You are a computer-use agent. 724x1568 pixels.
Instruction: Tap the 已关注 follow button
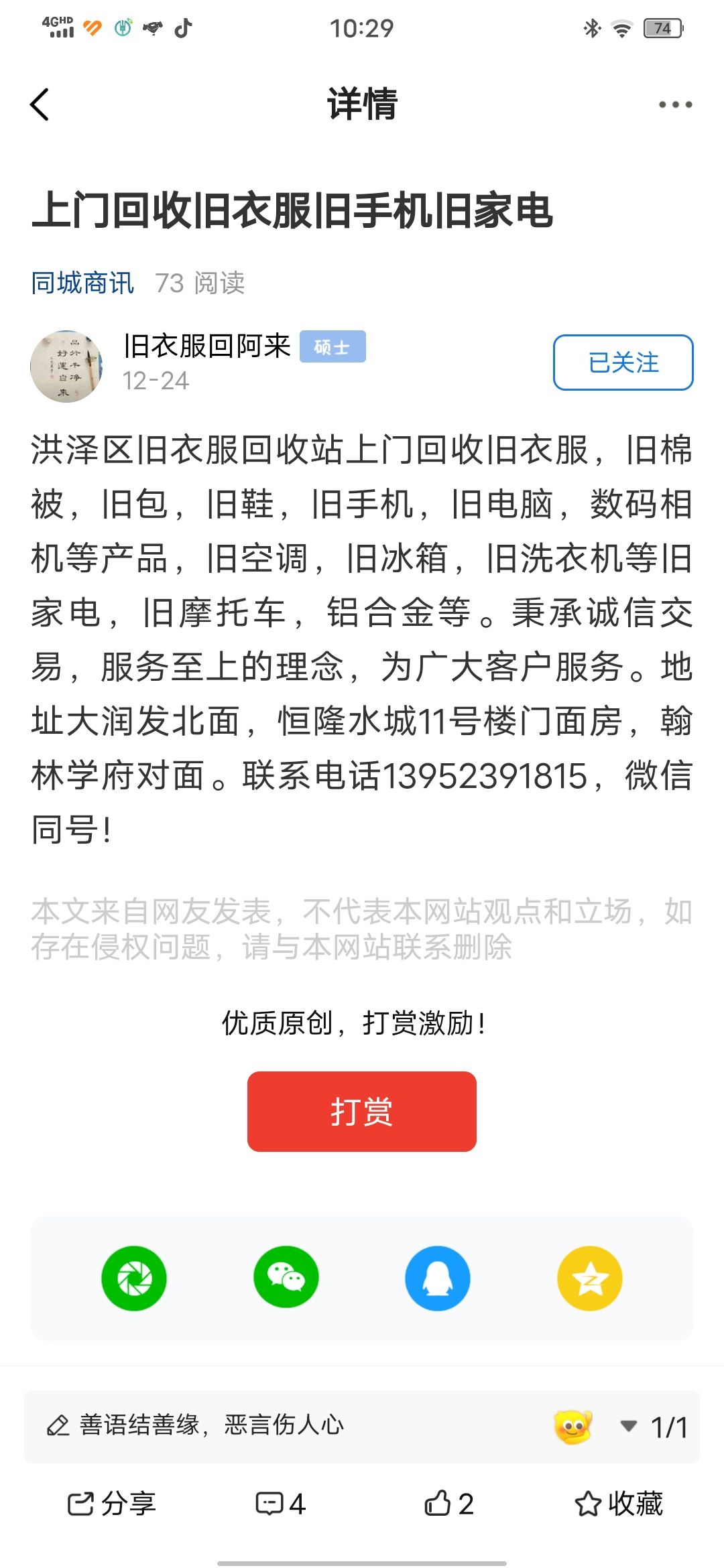(x=623, y=363)
